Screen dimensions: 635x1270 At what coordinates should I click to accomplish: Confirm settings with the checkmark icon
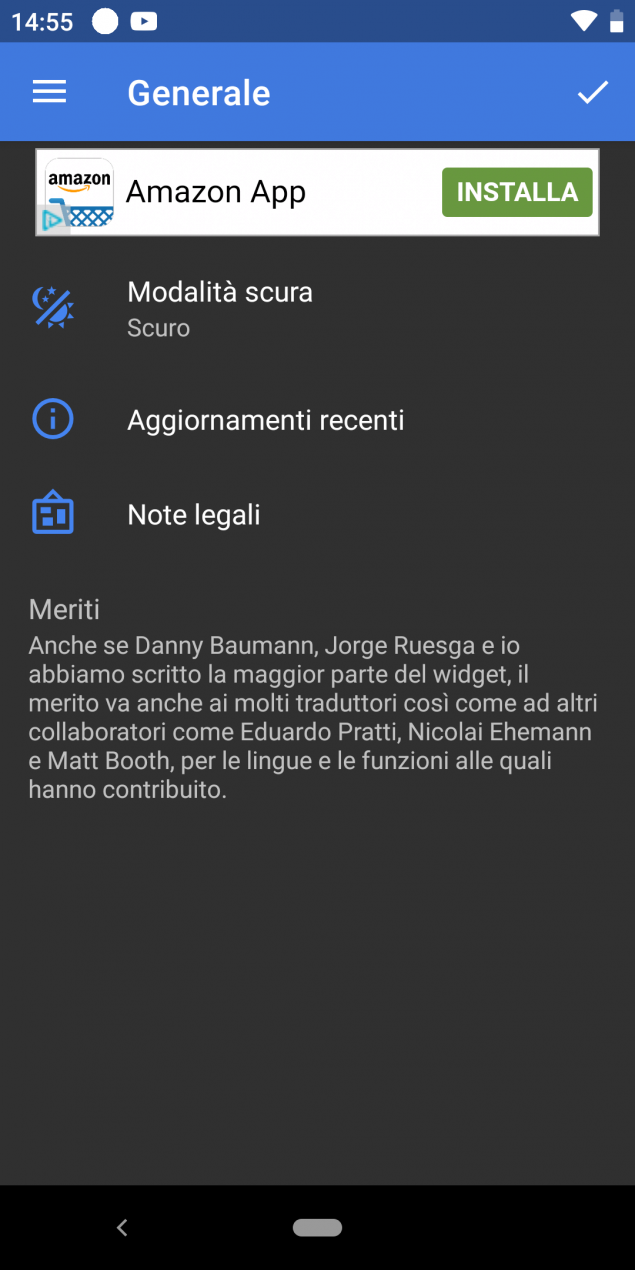pyautogui.click(x=592, y=93)
